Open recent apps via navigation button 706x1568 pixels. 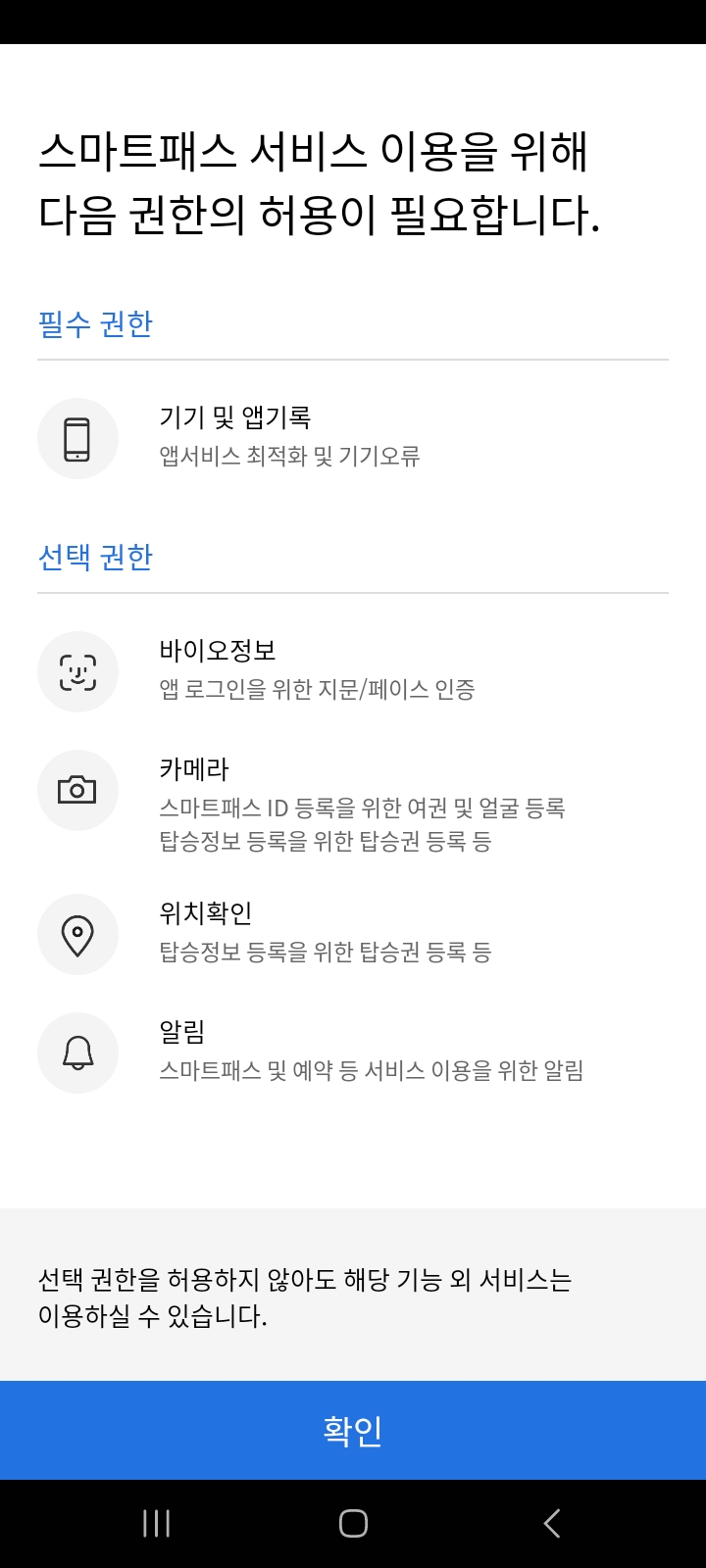[155, 1522]
